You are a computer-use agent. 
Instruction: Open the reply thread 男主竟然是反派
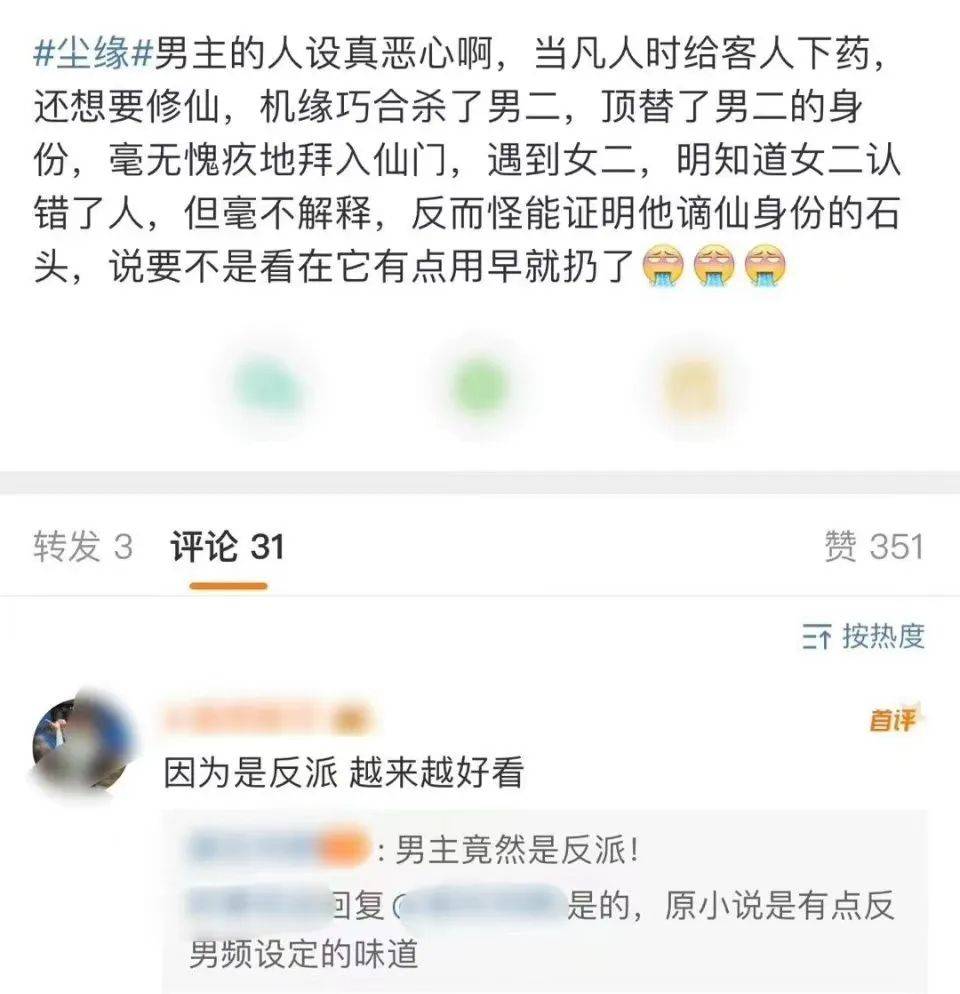click(x=517, y=852)
